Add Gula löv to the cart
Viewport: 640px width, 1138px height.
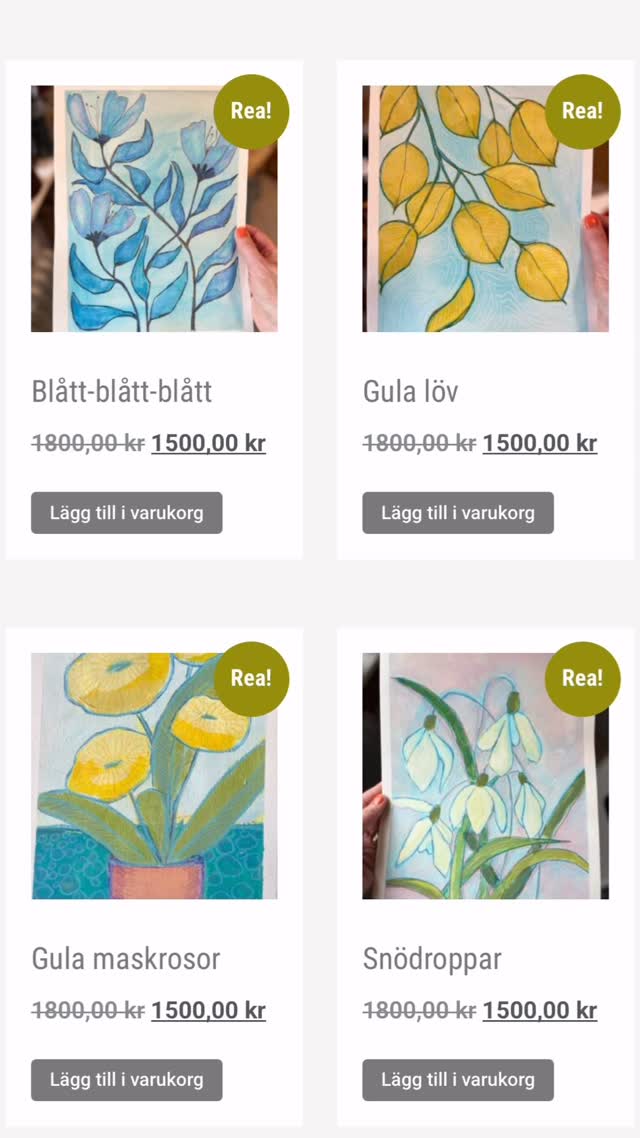click(458, 513)
